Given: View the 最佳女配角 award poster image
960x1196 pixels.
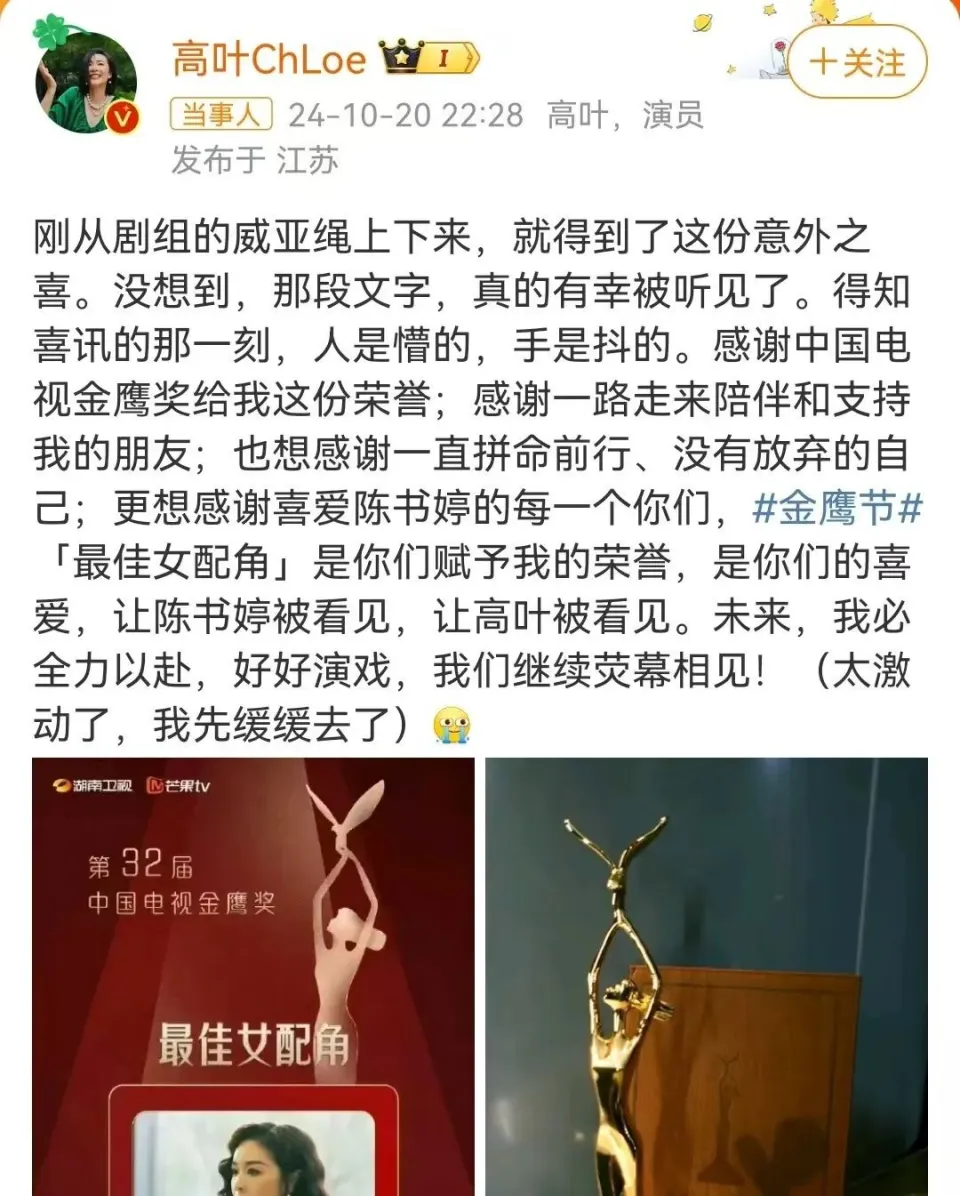Looking at the screenshot, I should coord(252,975).
